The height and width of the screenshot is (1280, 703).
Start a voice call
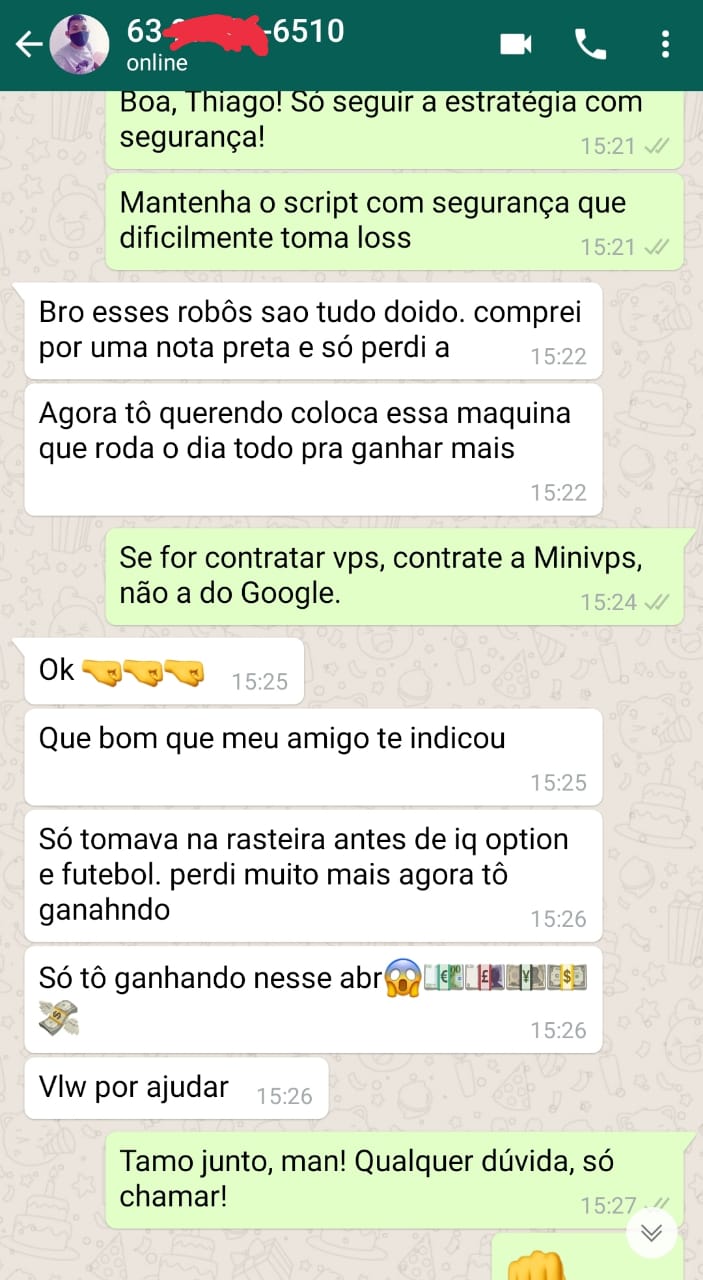(591, 44)
